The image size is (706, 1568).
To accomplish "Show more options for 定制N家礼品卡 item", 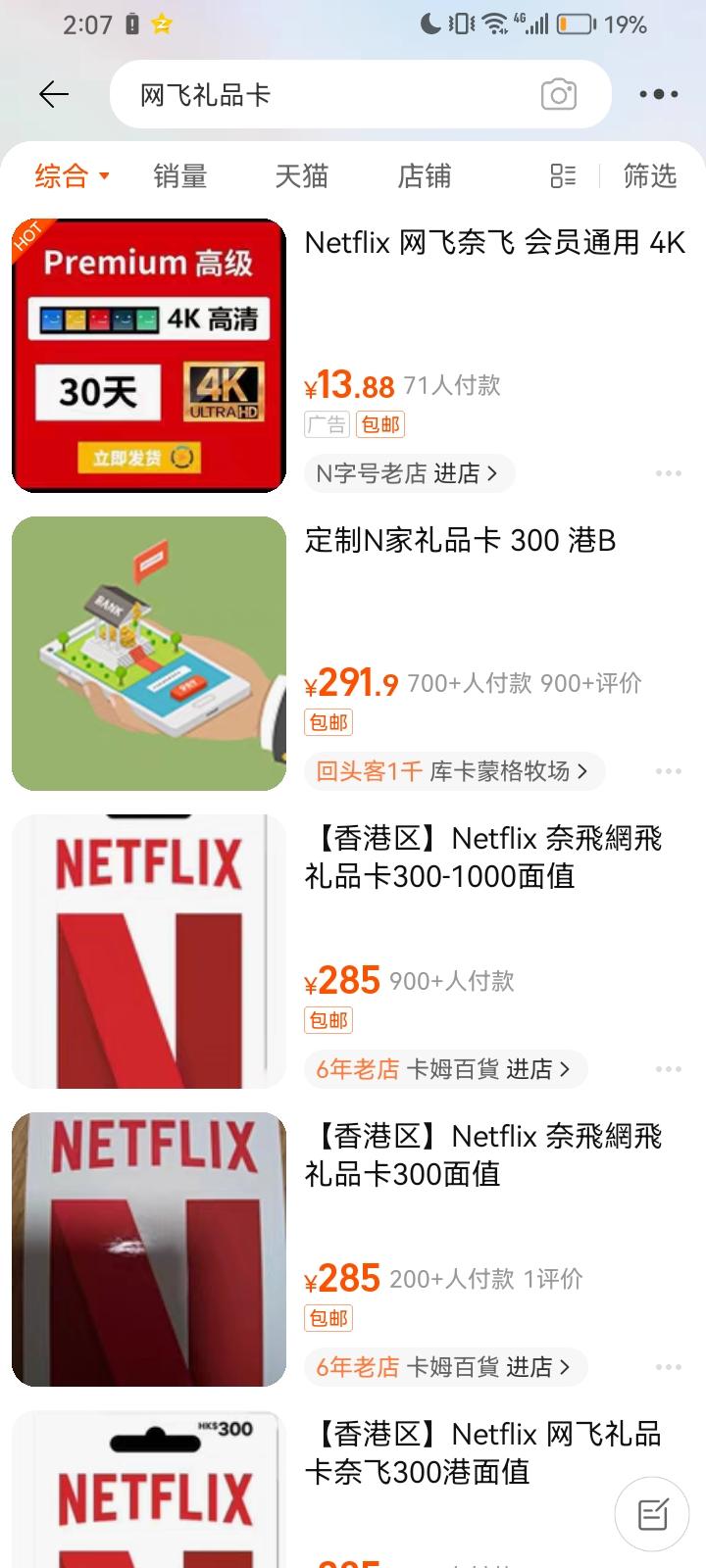I will pyautogui.click(x=668, y=771).
